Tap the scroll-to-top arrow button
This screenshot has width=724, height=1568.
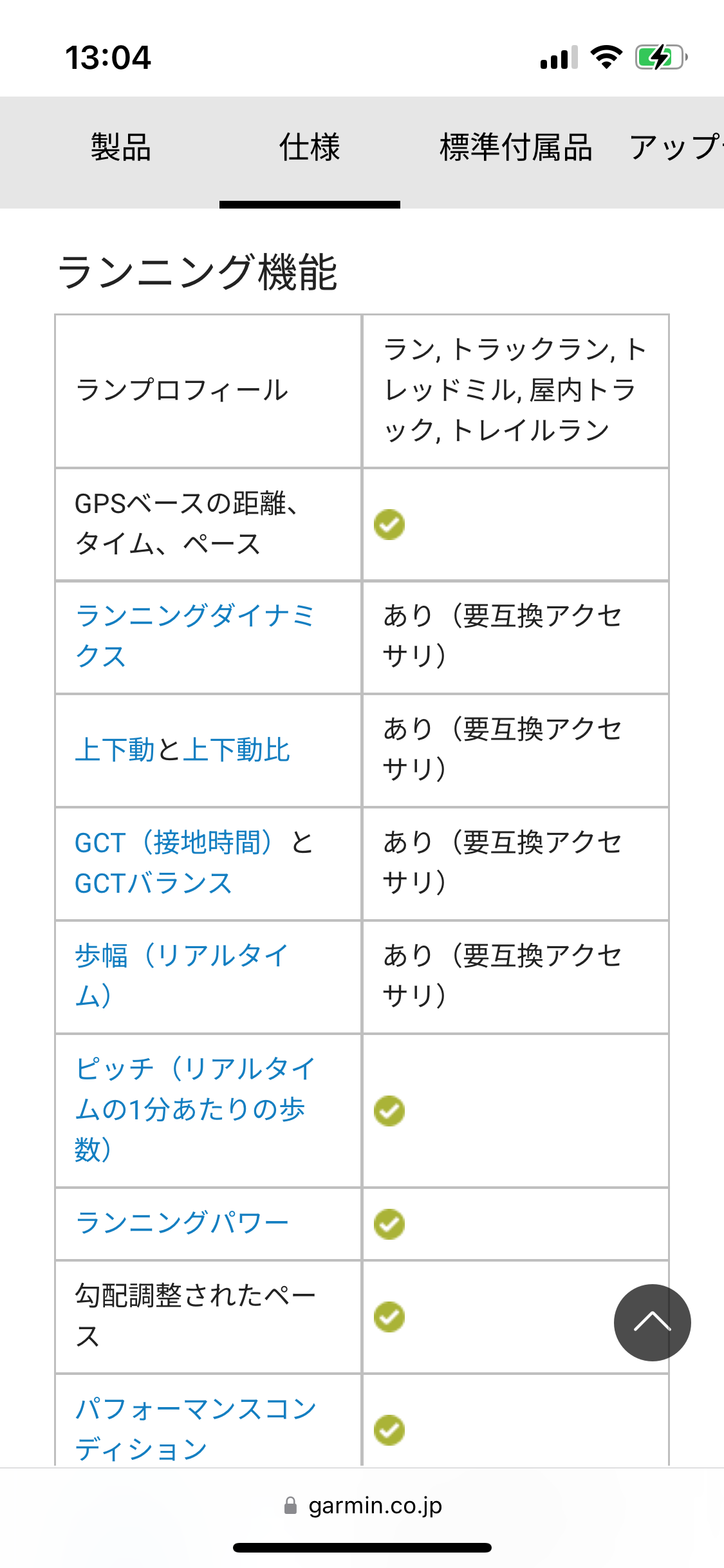click(652, 1322)
